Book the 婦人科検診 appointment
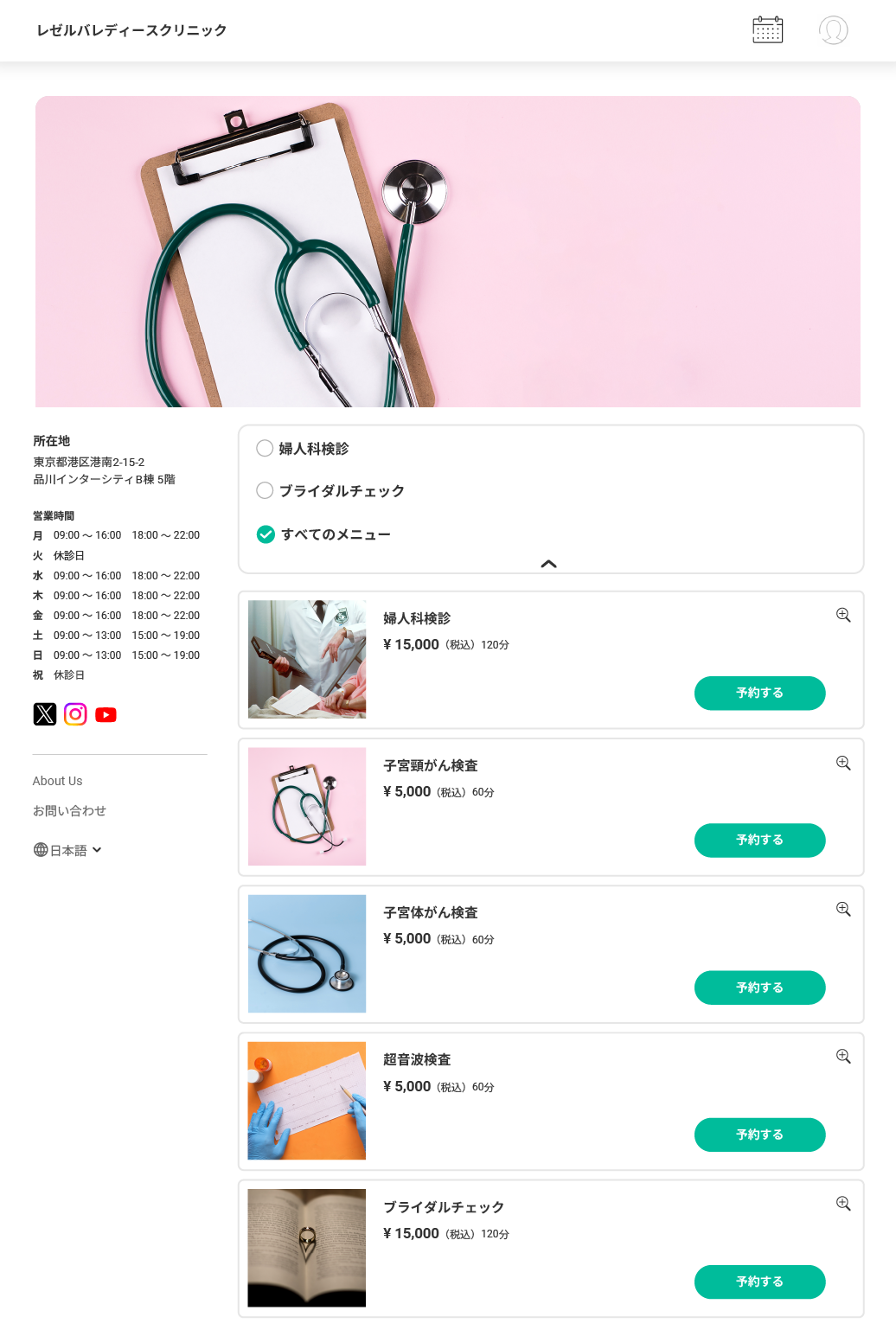 pyautogui.click(x=759, y=693)
